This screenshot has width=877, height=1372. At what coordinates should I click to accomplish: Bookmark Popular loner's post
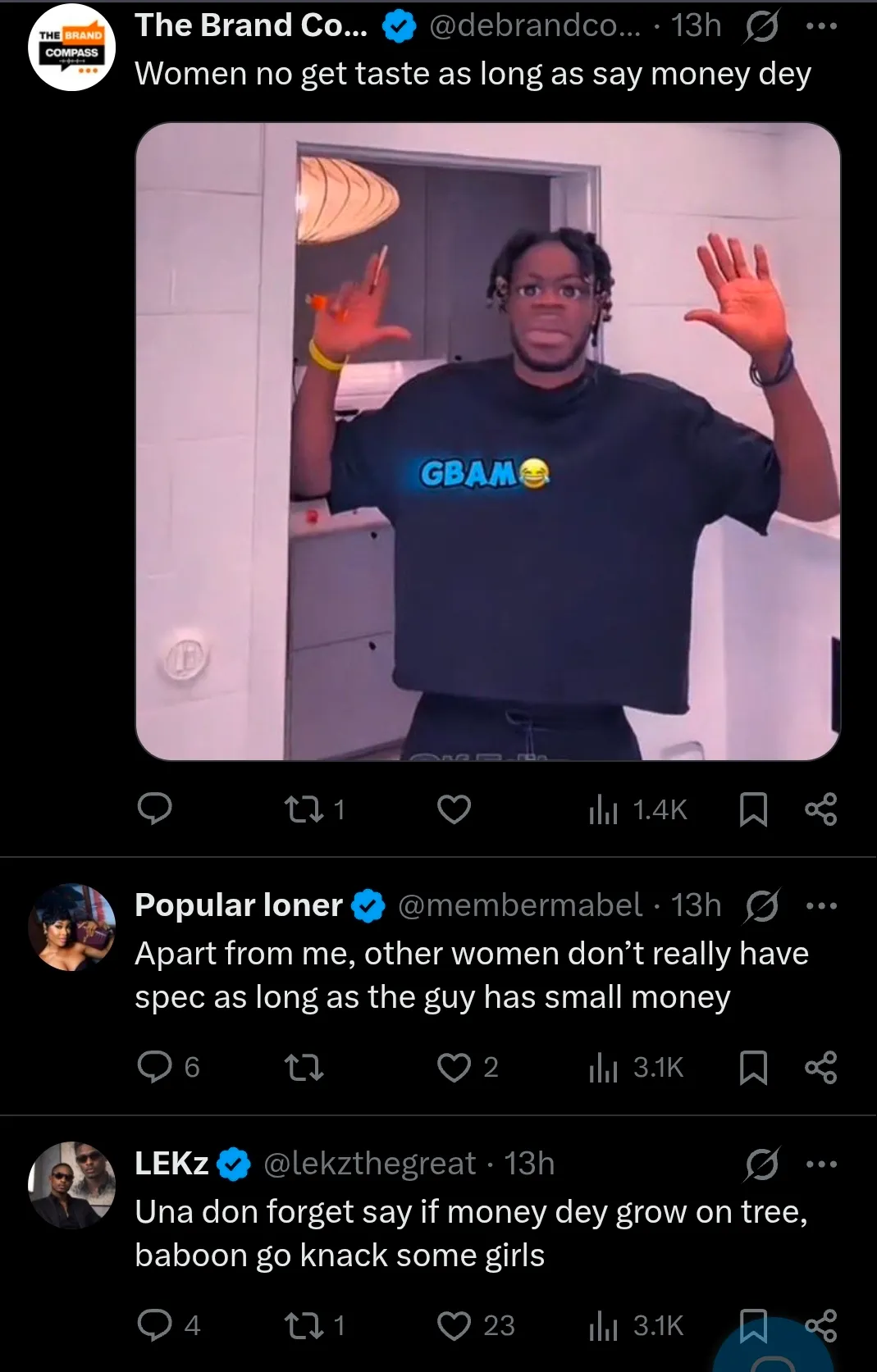pyautogui.click(x=753, y=1067)
